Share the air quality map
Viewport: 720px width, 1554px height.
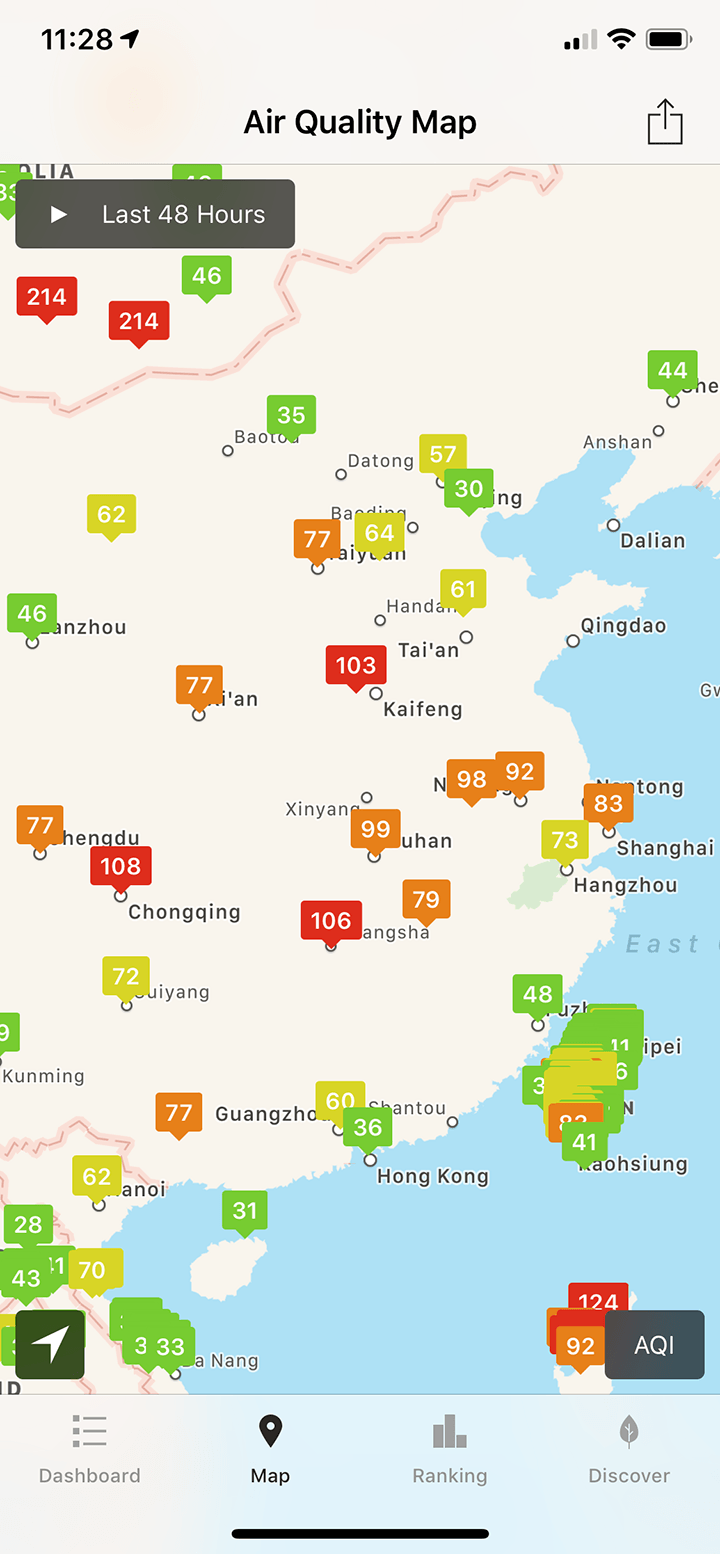pos(664,123)
